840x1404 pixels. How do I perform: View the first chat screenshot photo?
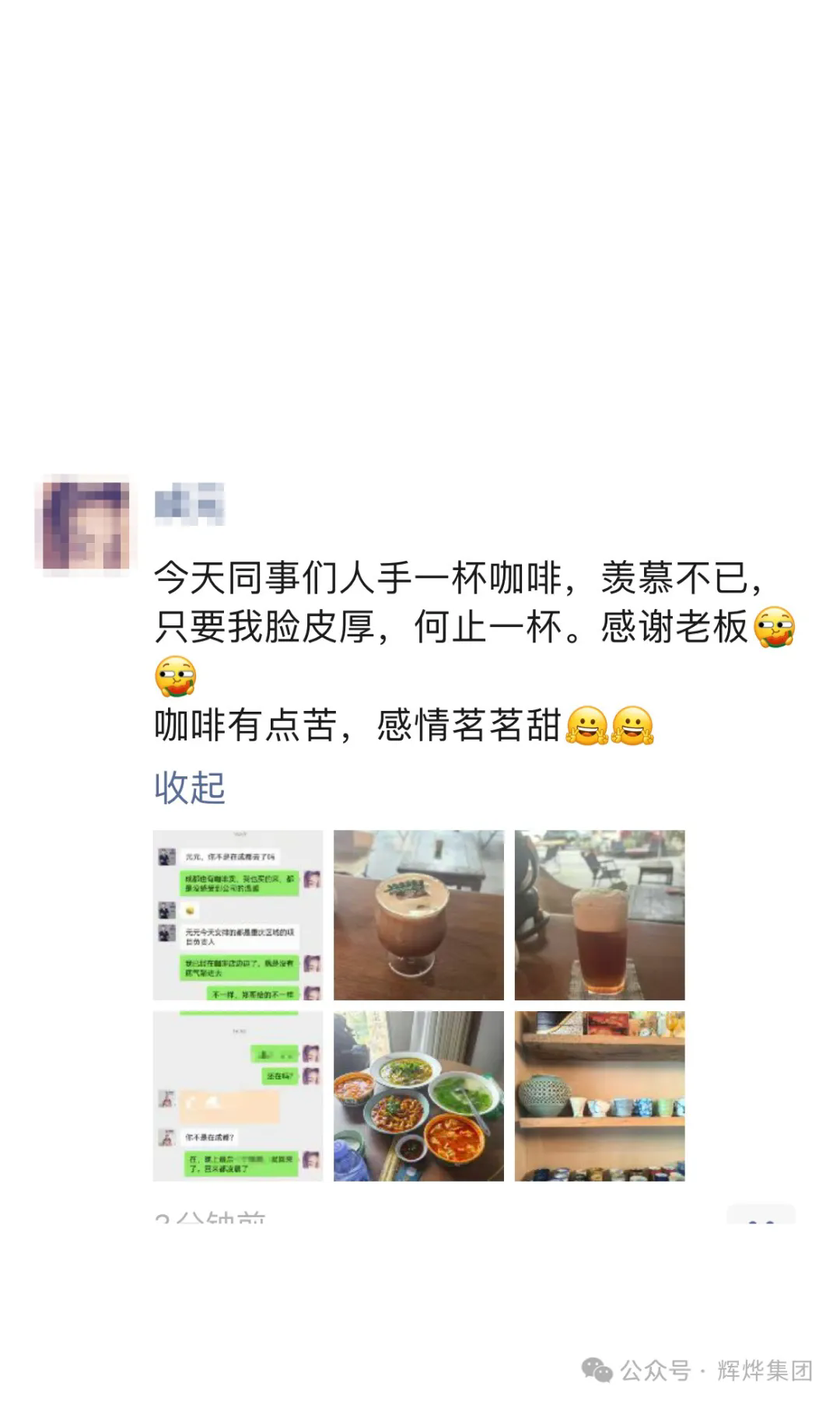point(237,915)
